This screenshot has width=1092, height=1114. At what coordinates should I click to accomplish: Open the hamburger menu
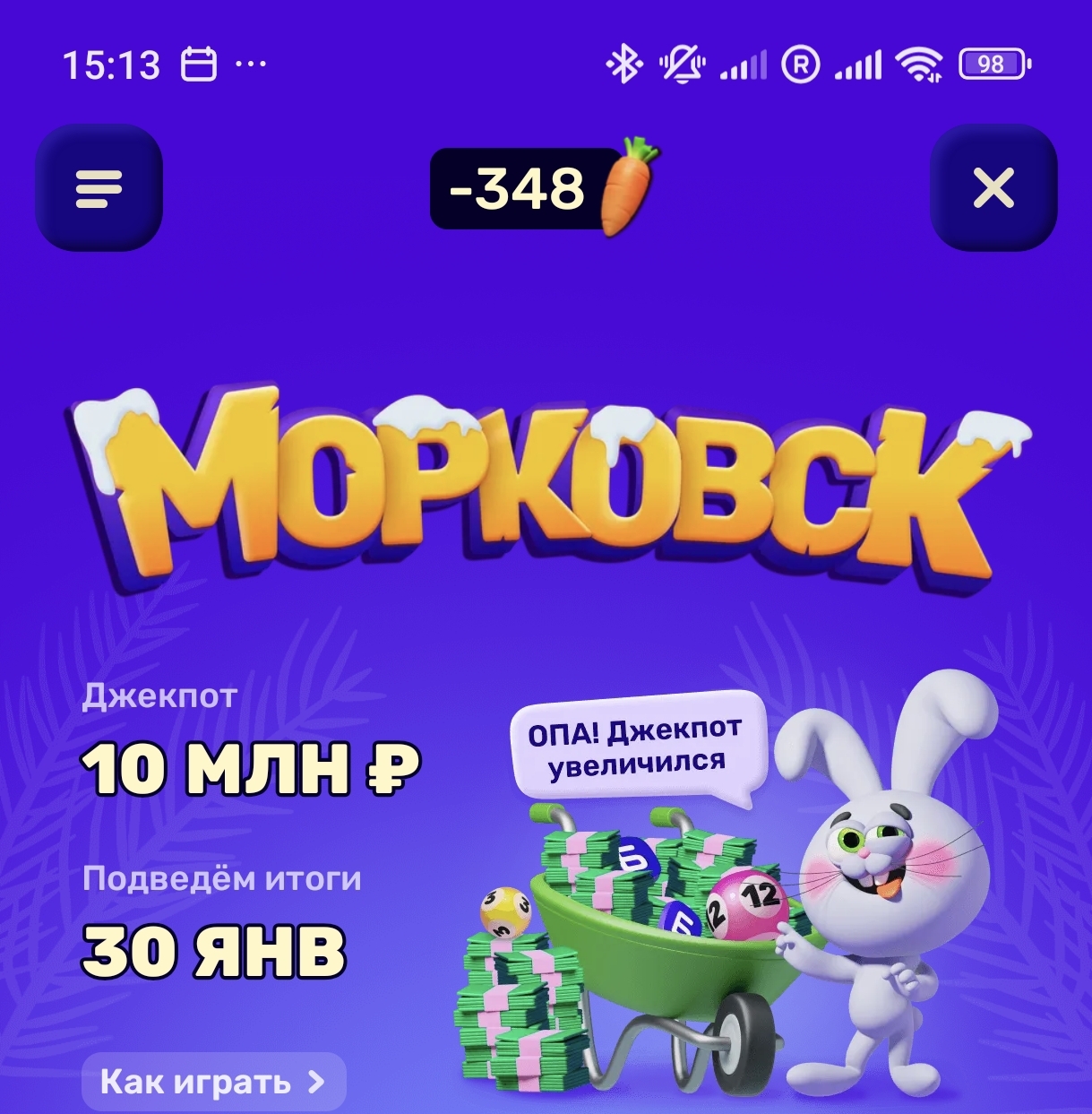[x=99, y=188]
